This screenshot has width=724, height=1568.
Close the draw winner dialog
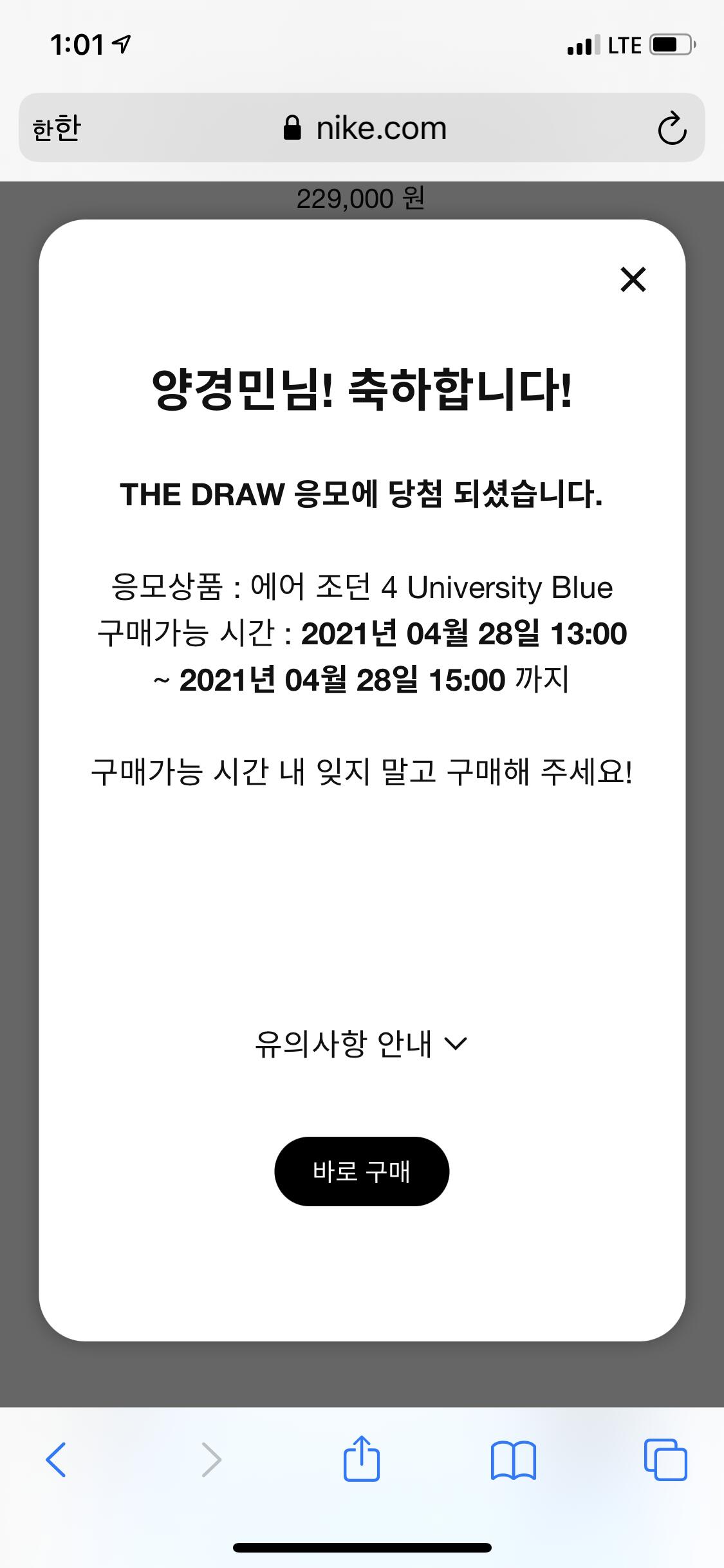633,279
